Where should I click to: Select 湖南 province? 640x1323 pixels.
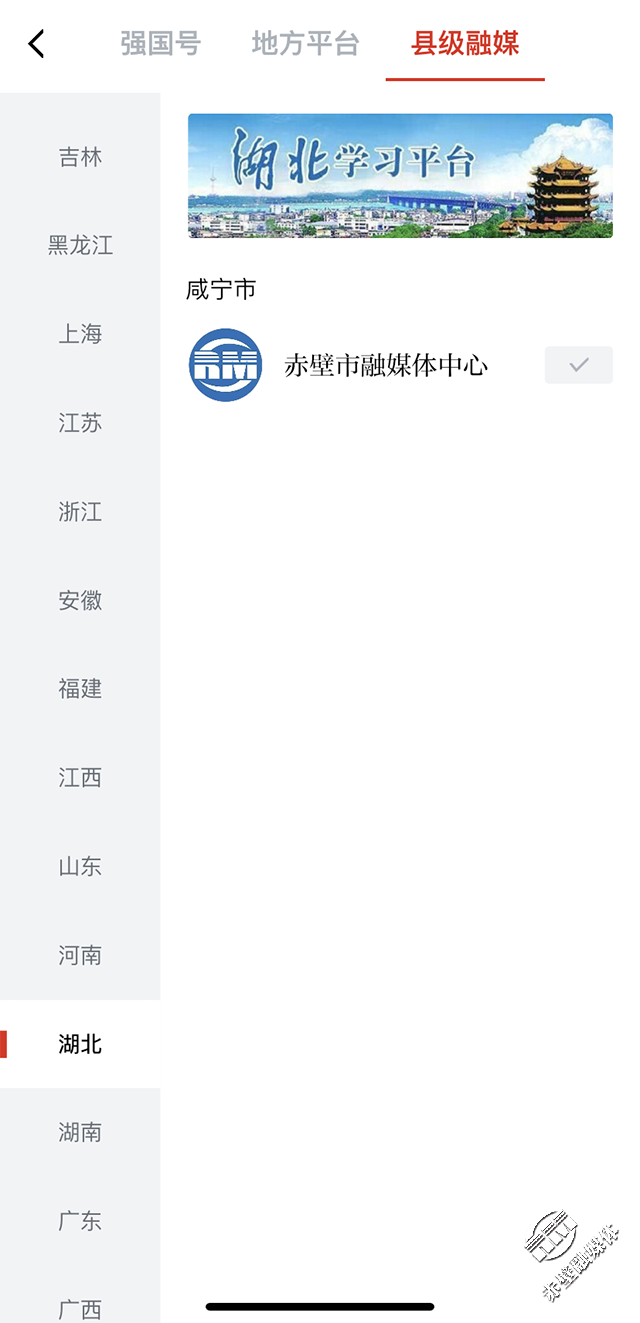pyautogui.click(x=80, y=1132)
